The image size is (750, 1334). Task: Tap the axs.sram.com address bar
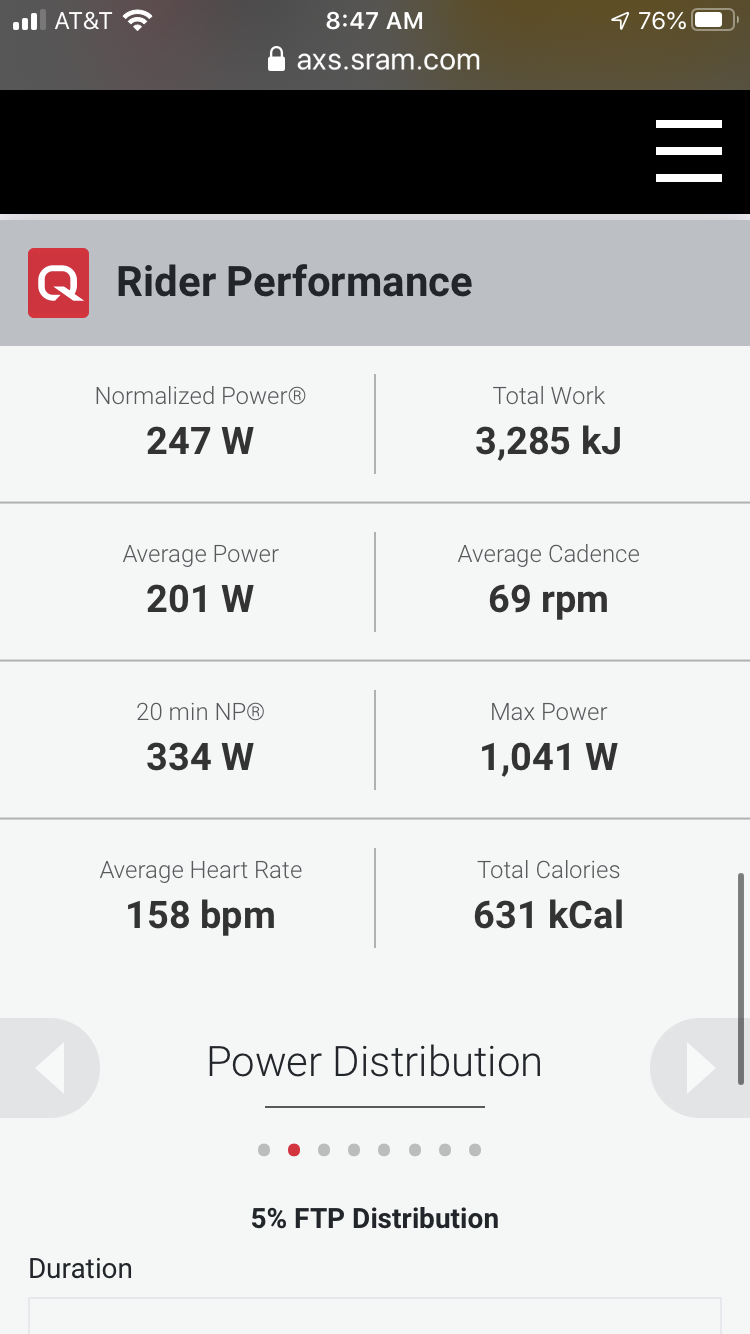coord(375,60)
